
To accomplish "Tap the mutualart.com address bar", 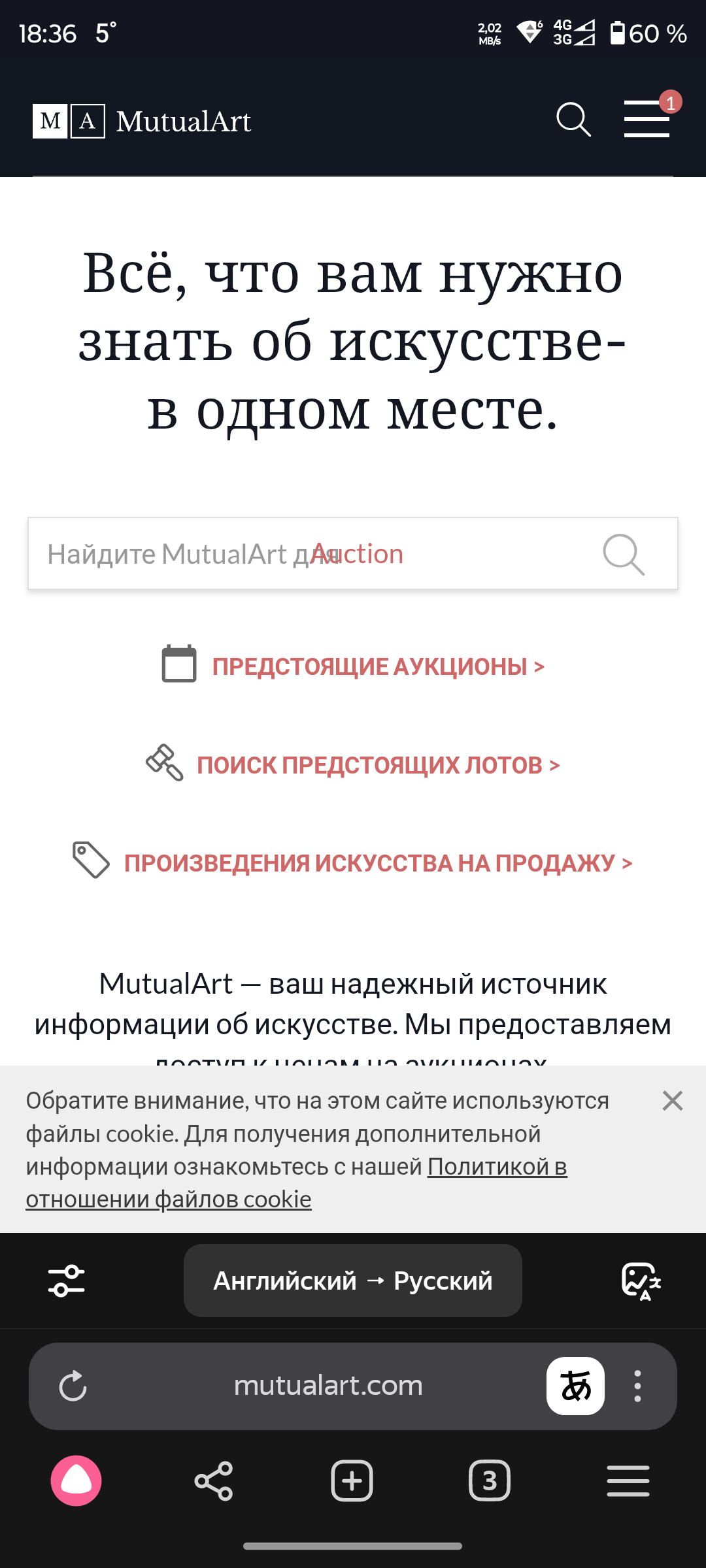I will 328,1386.
